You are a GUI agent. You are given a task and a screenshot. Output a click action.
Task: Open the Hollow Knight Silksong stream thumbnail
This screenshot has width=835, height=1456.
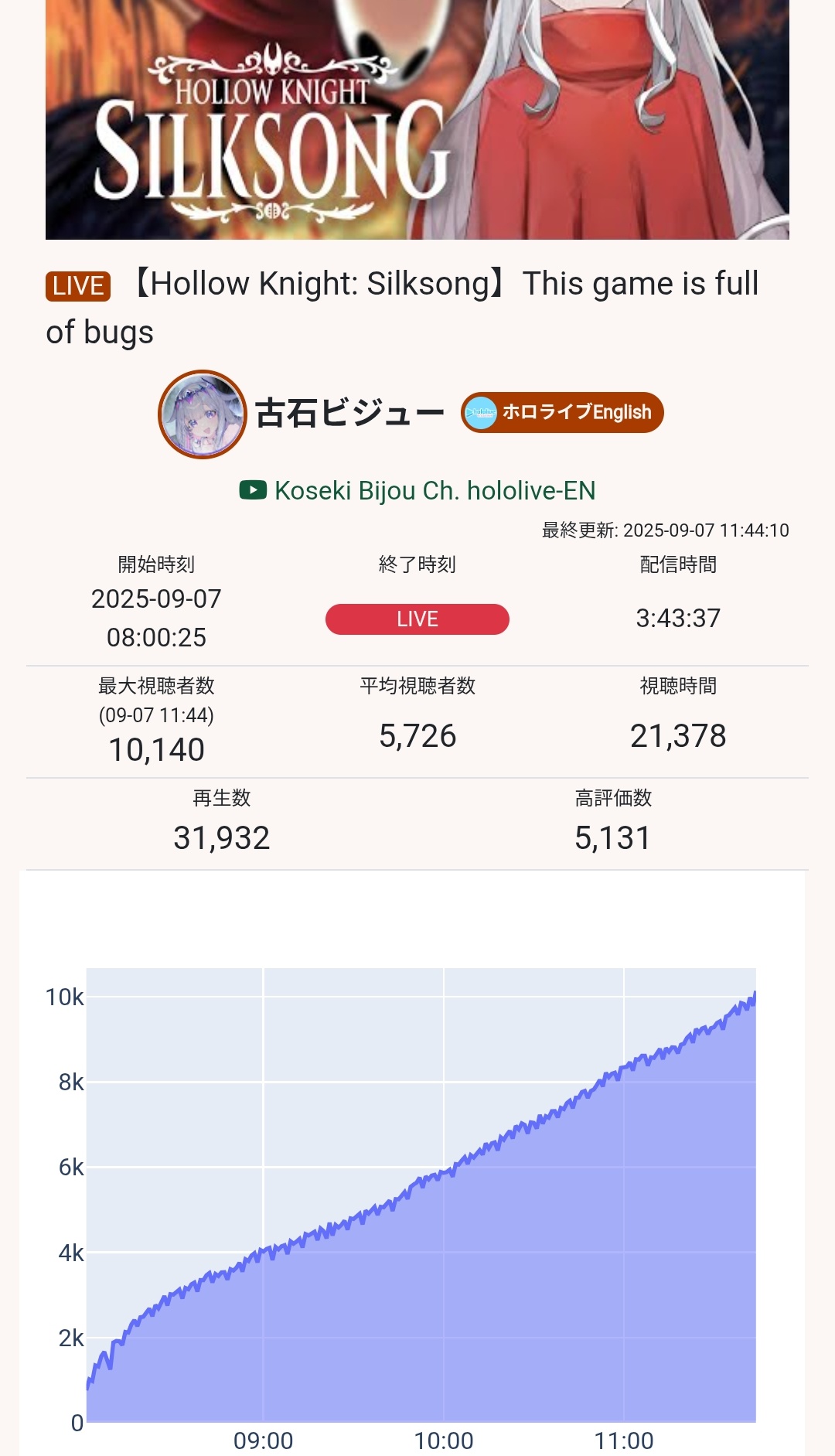pos(417,120)
